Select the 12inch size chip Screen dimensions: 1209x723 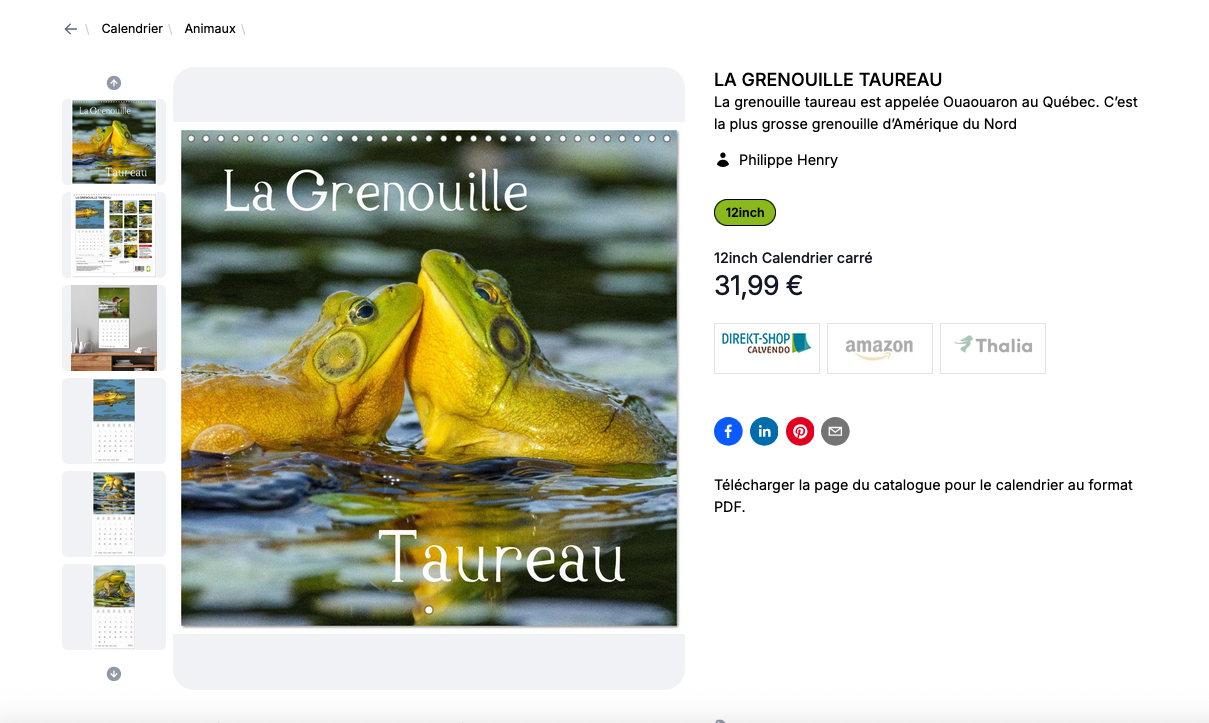745,213
